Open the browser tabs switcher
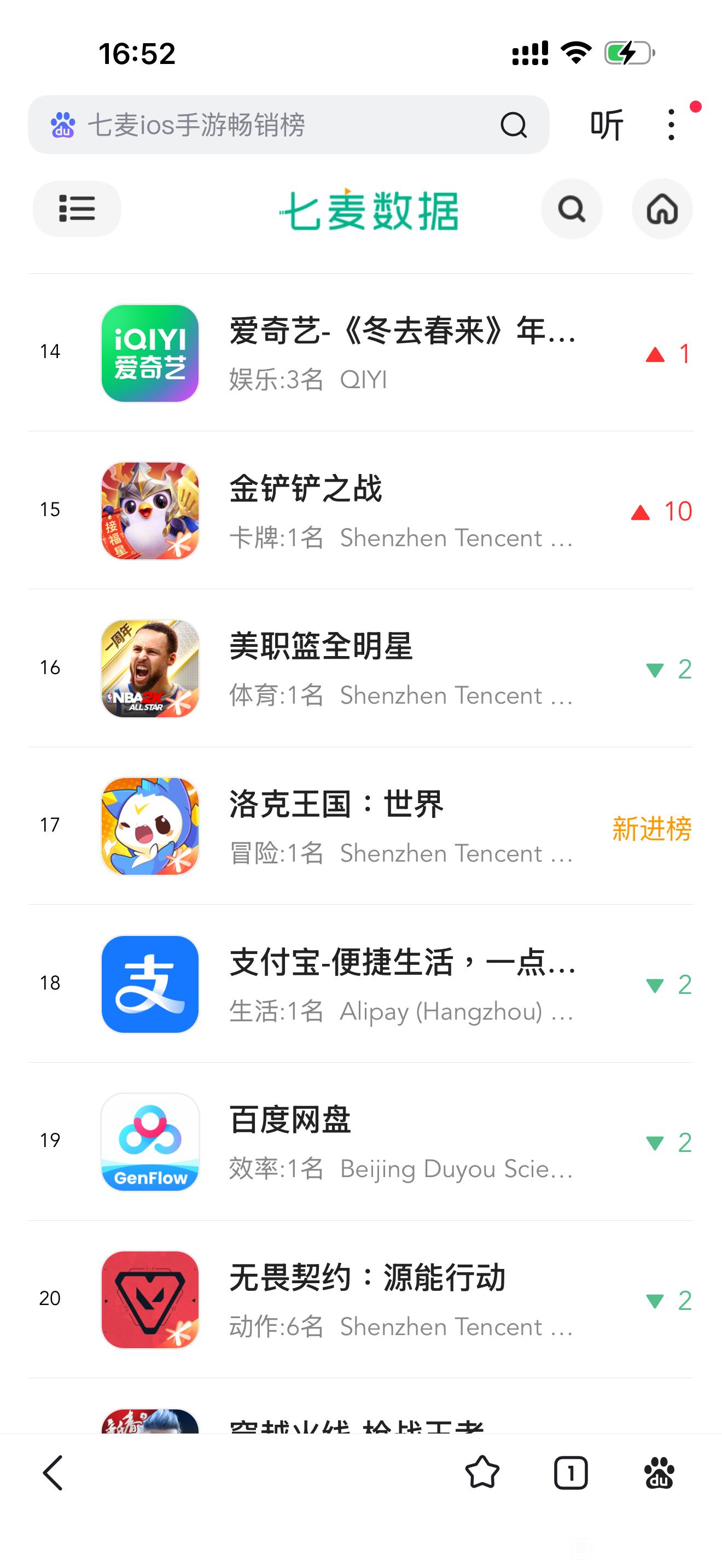722x1568 pixels. coord(570,1473)
